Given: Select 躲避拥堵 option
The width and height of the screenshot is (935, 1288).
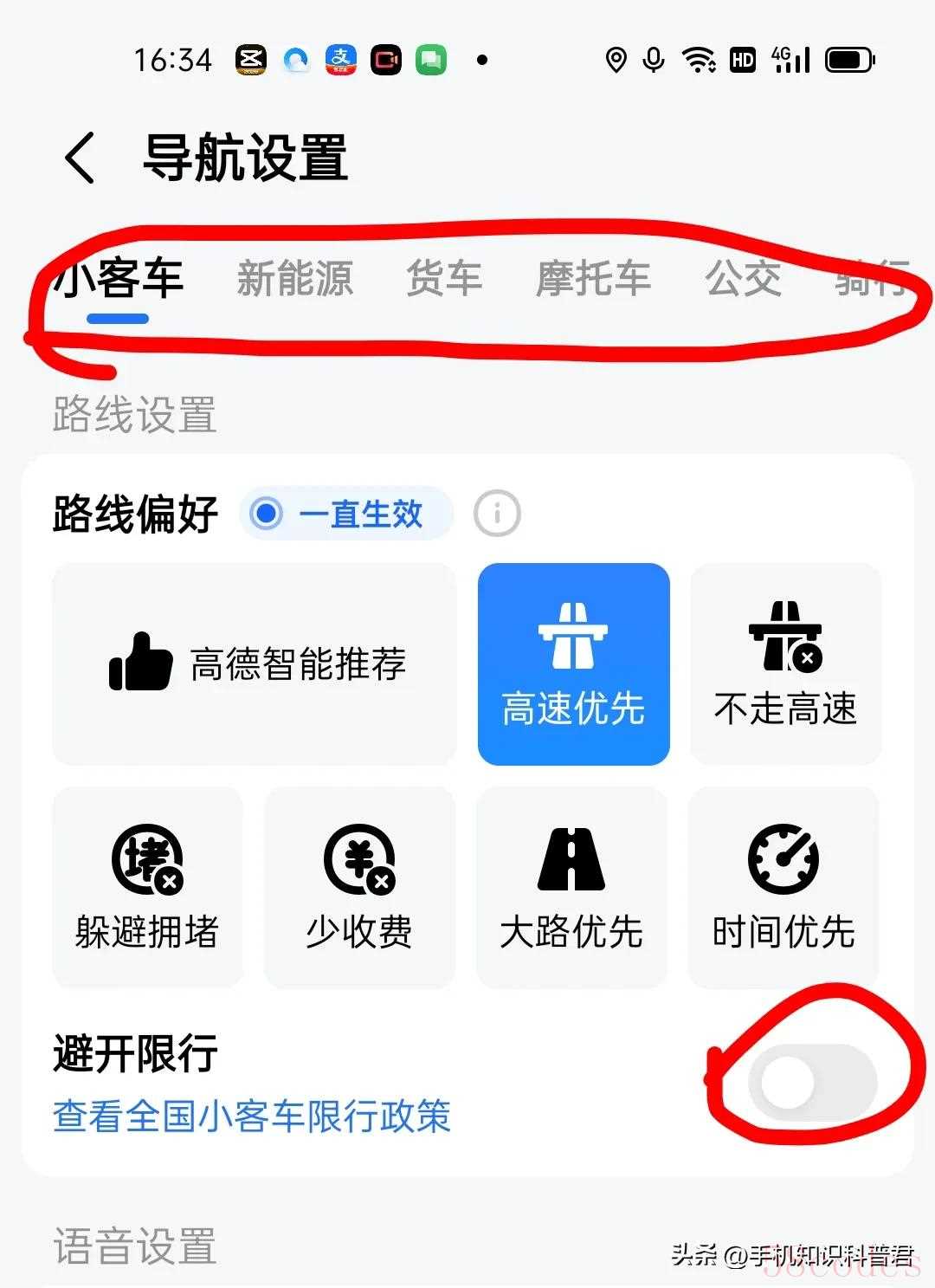Looking at the screenshot, I should pos(147,887).
